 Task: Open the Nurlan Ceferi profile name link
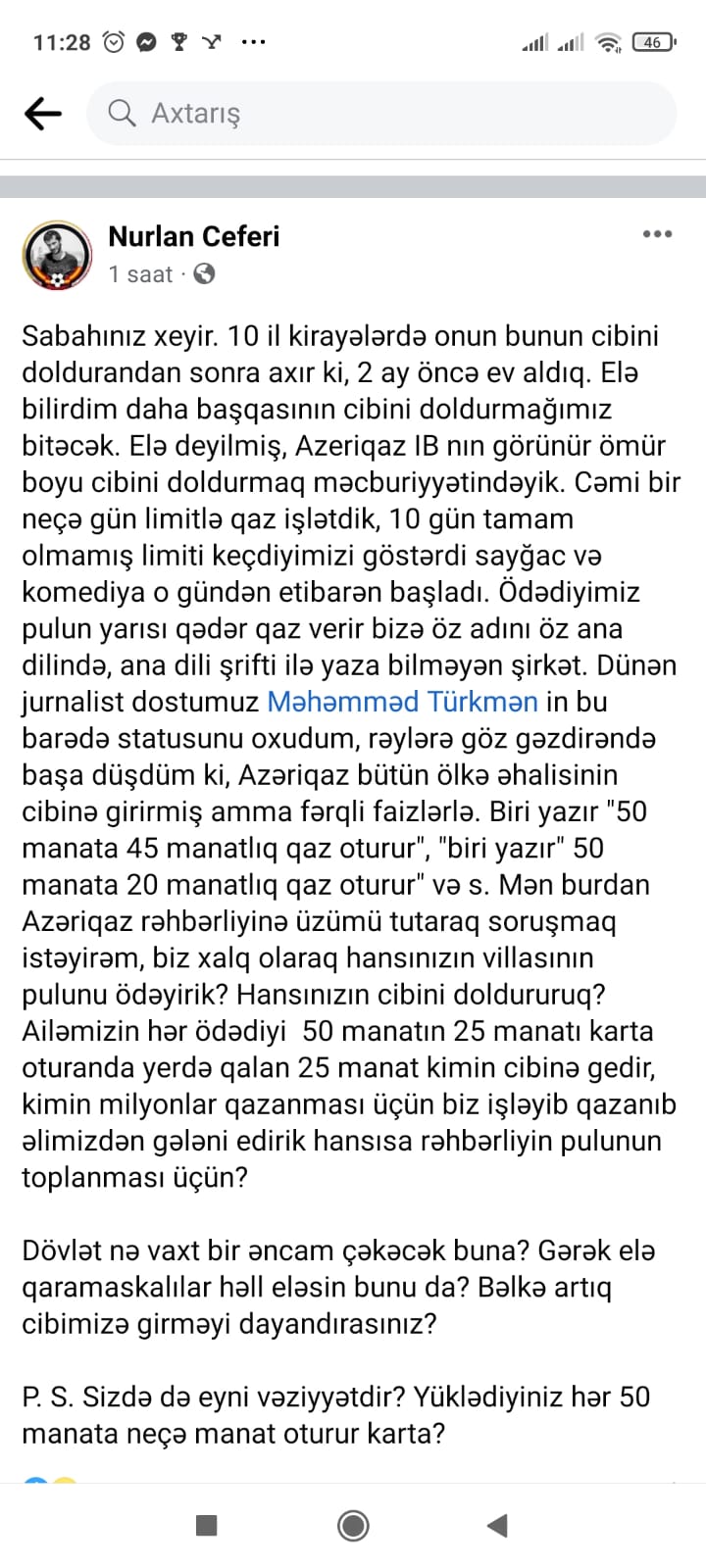pos(194,236)
